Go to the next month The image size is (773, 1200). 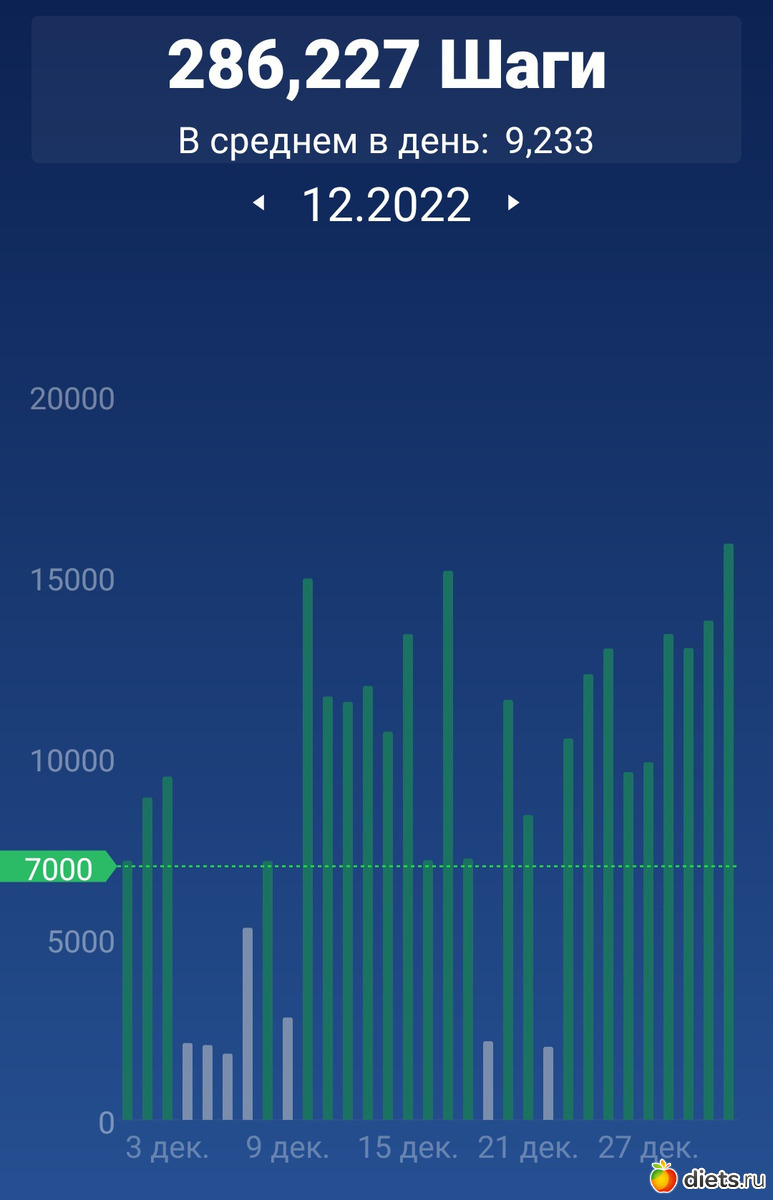pyautogui.click(x=513, y=203)
